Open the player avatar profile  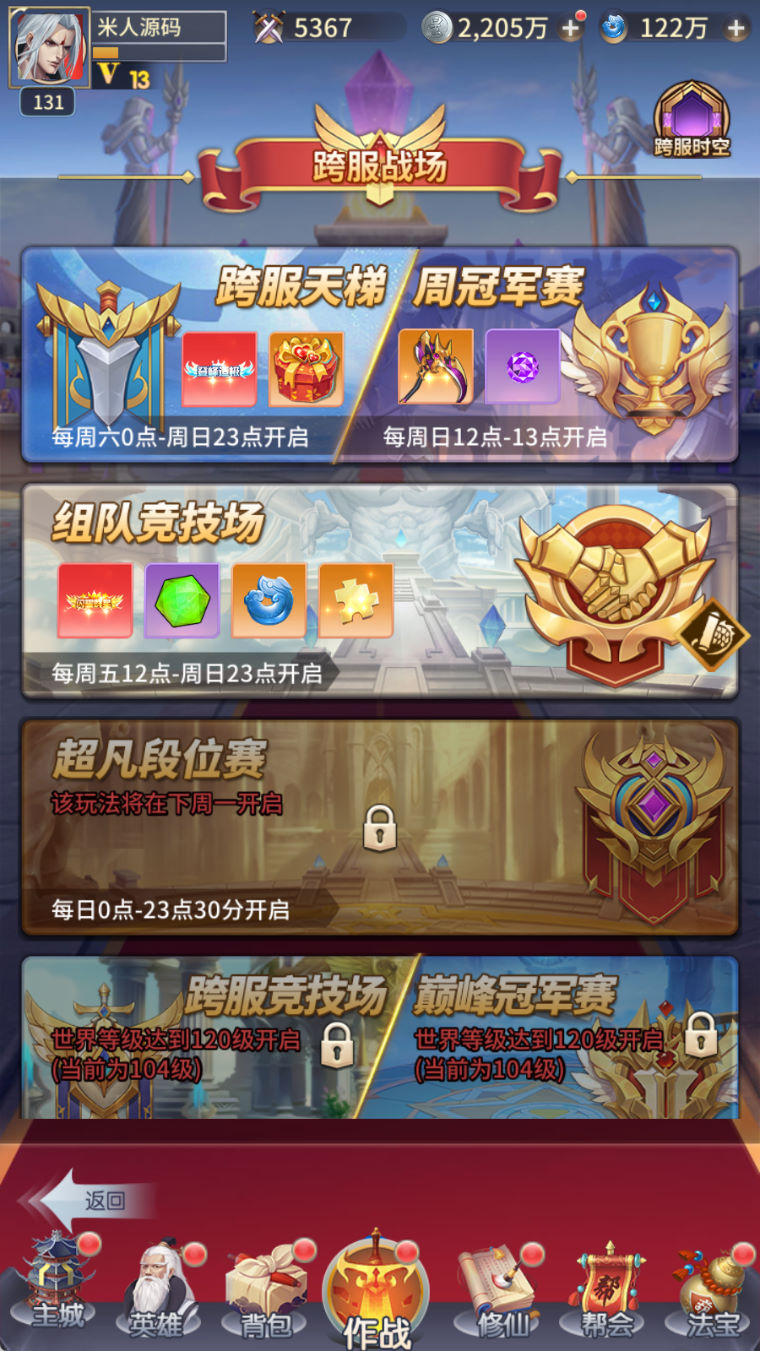(49, 47)
